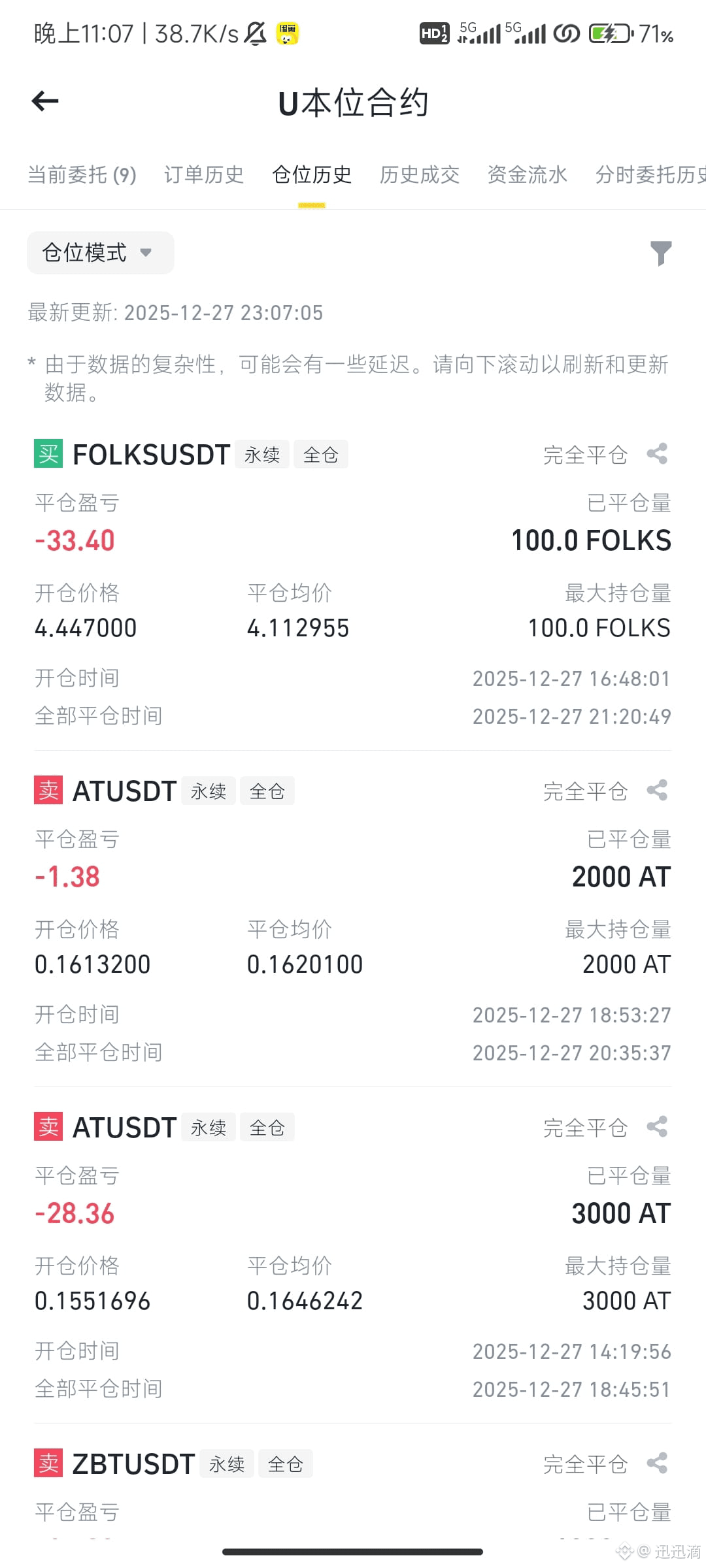The height and width of the screenshot is (1568, 706).
Task: Go back using the top-left arrow
Action: pos(45,101)
